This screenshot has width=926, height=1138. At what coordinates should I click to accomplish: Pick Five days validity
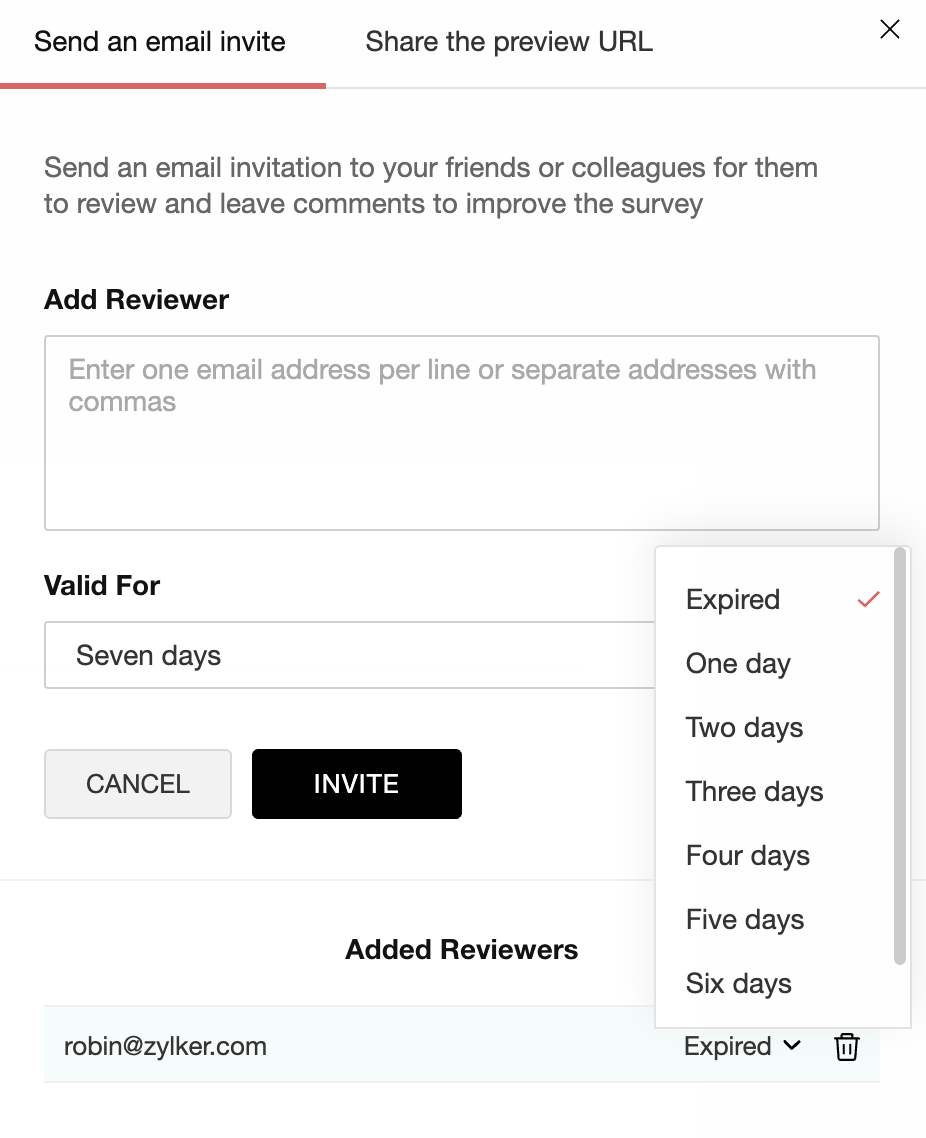[x=744, y=920]
